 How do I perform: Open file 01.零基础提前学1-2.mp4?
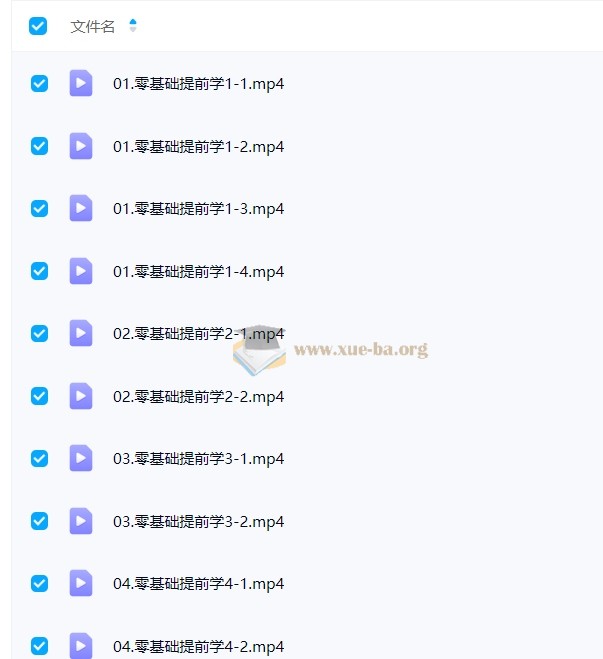tap(198, 146)
